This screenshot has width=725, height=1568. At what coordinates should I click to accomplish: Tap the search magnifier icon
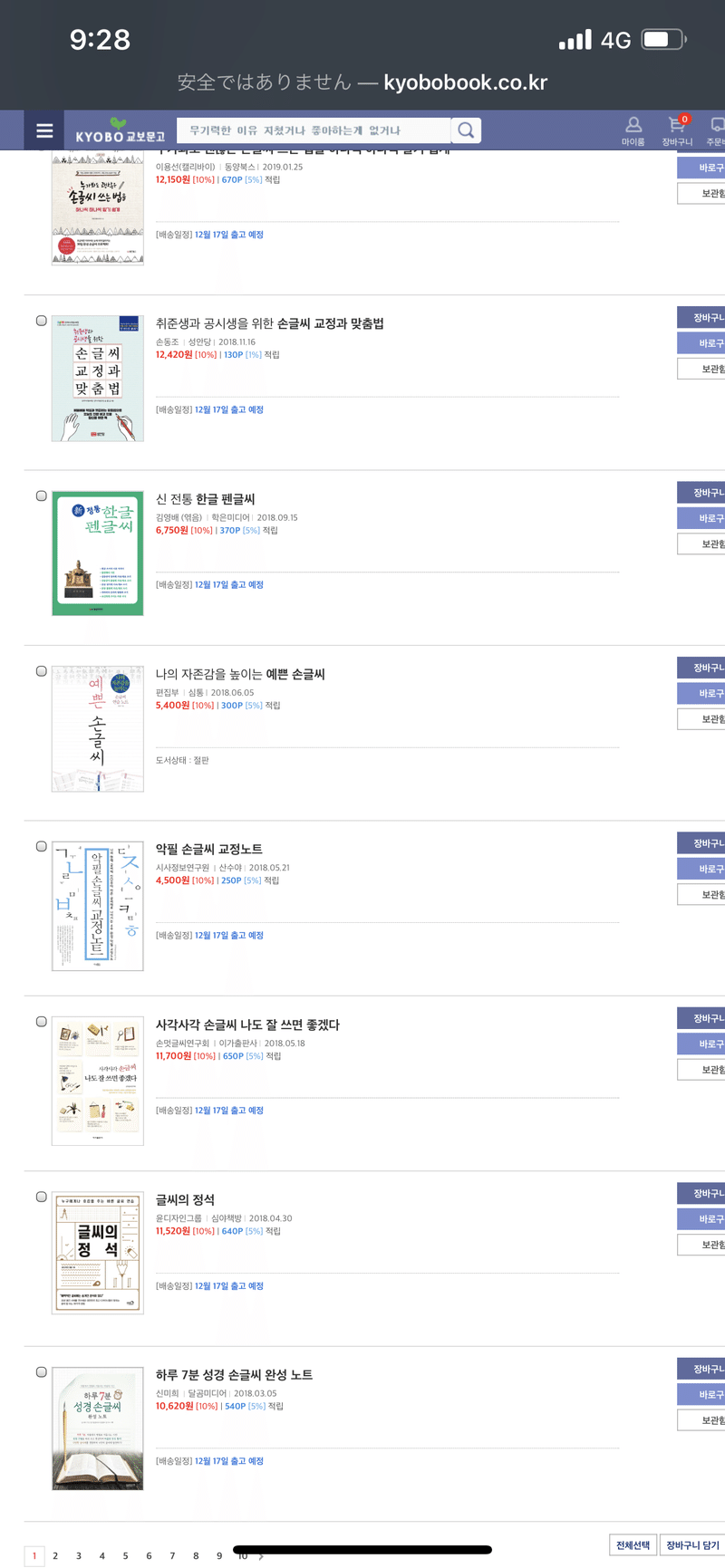click(466, 131)
